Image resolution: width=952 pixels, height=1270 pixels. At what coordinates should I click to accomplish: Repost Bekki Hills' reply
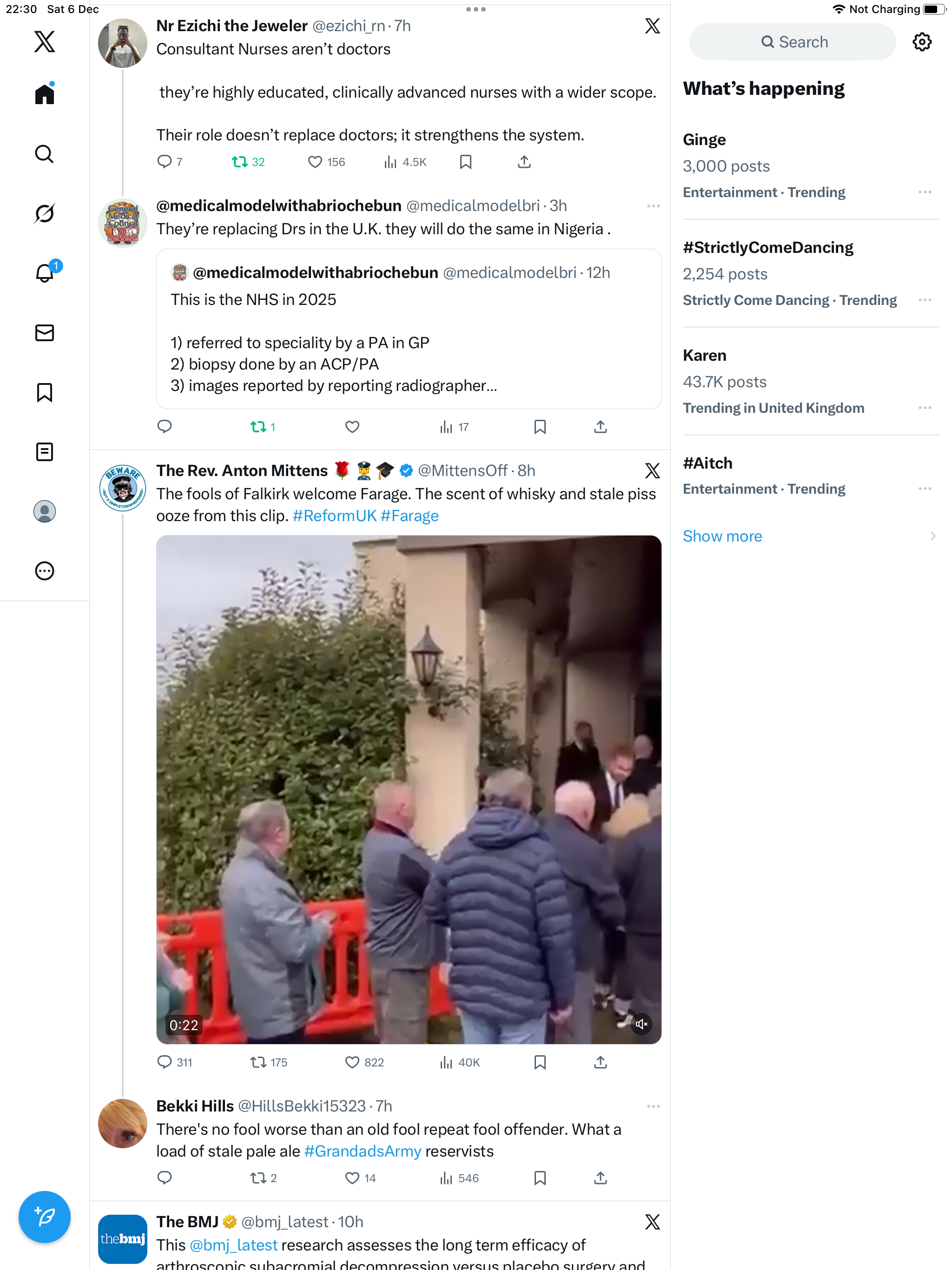(x=258, y=1178)
